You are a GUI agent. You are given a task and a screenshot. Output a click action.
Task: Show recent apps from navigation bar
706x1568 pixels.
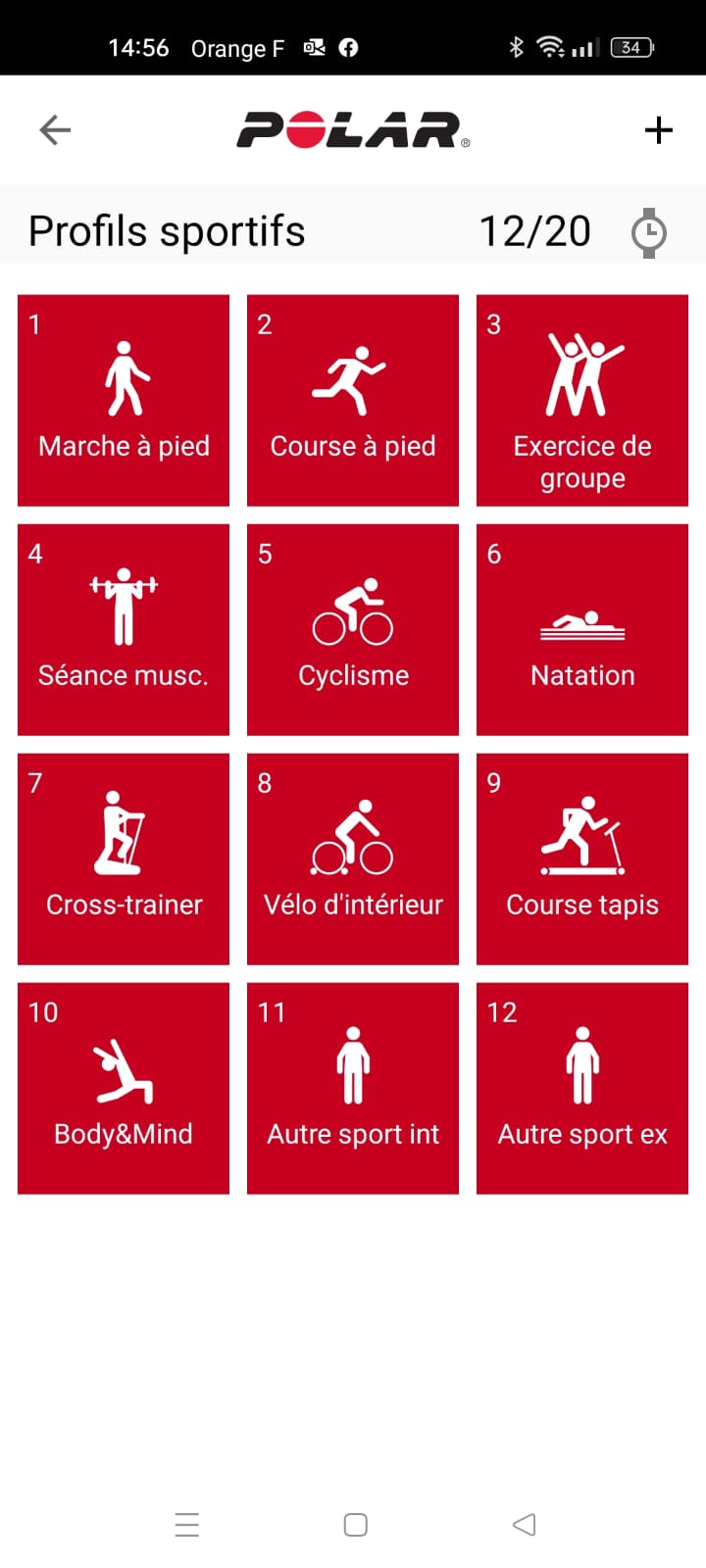pyautogui.click(x=186, y=1525)
